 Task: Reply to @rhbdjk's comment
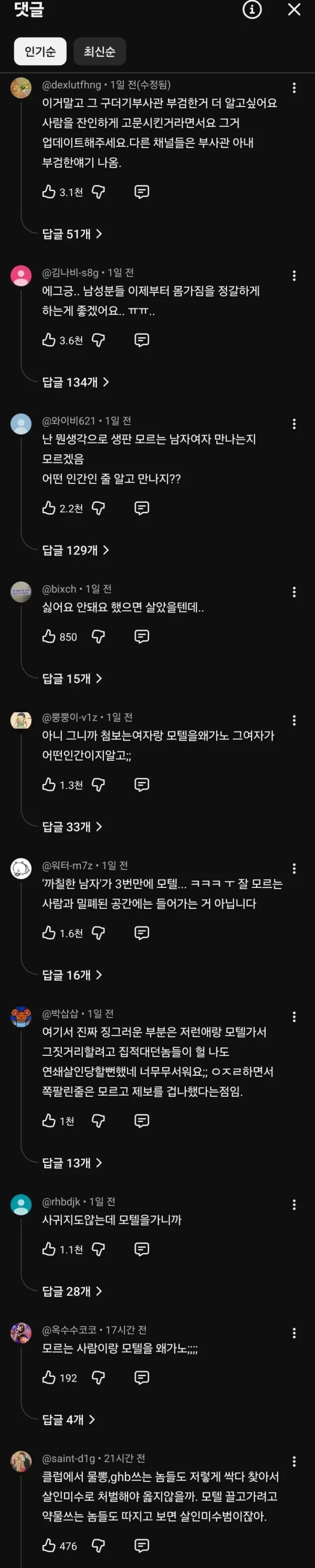(x=141, y=1249)
